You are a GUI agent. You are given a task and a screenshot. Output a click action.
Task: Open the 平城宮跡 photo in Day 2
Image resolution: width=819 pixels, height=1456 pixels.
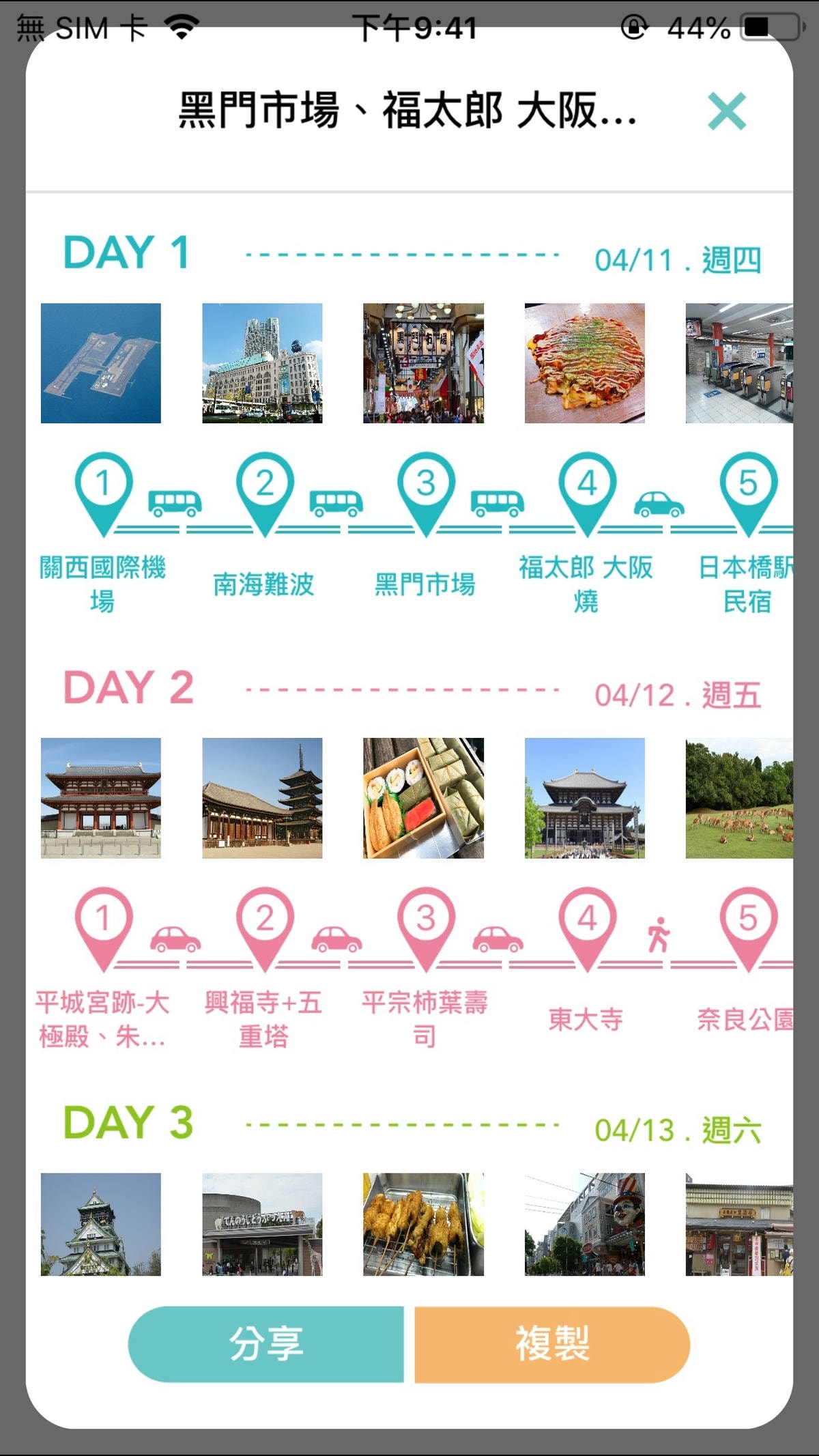click(101, 797)
